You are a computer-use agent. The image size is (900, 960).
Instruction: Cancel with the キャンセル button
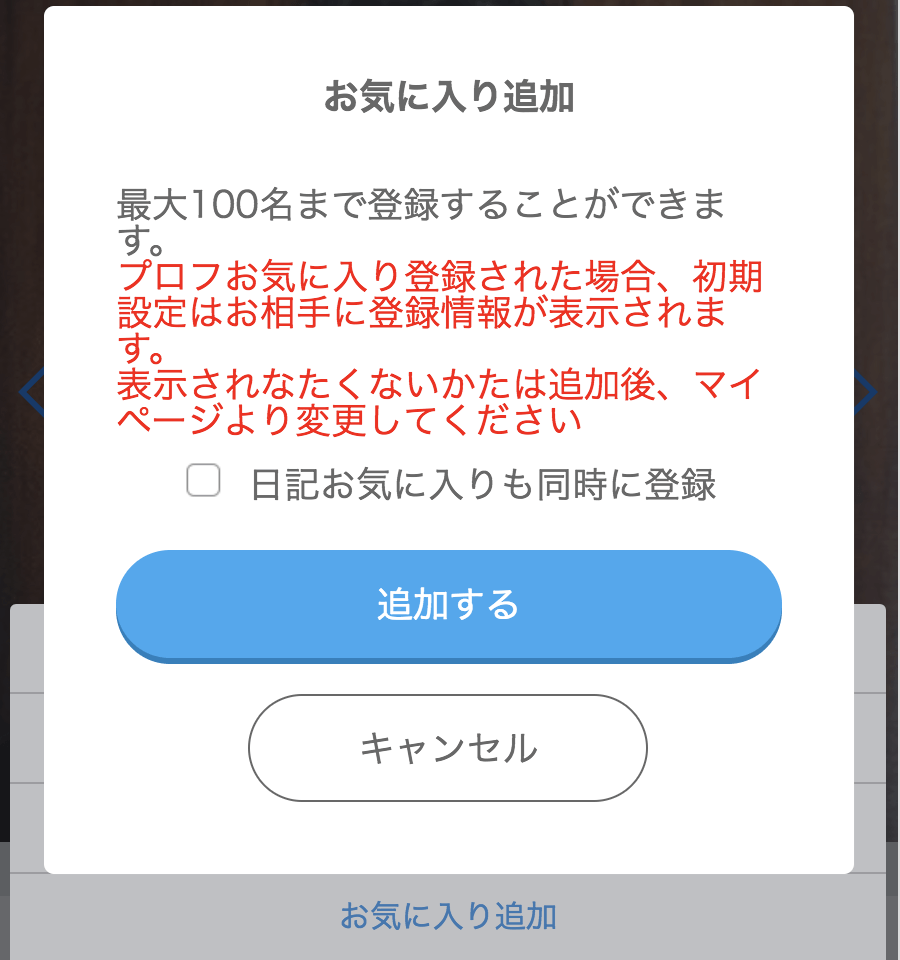click(x=448, y=748)
